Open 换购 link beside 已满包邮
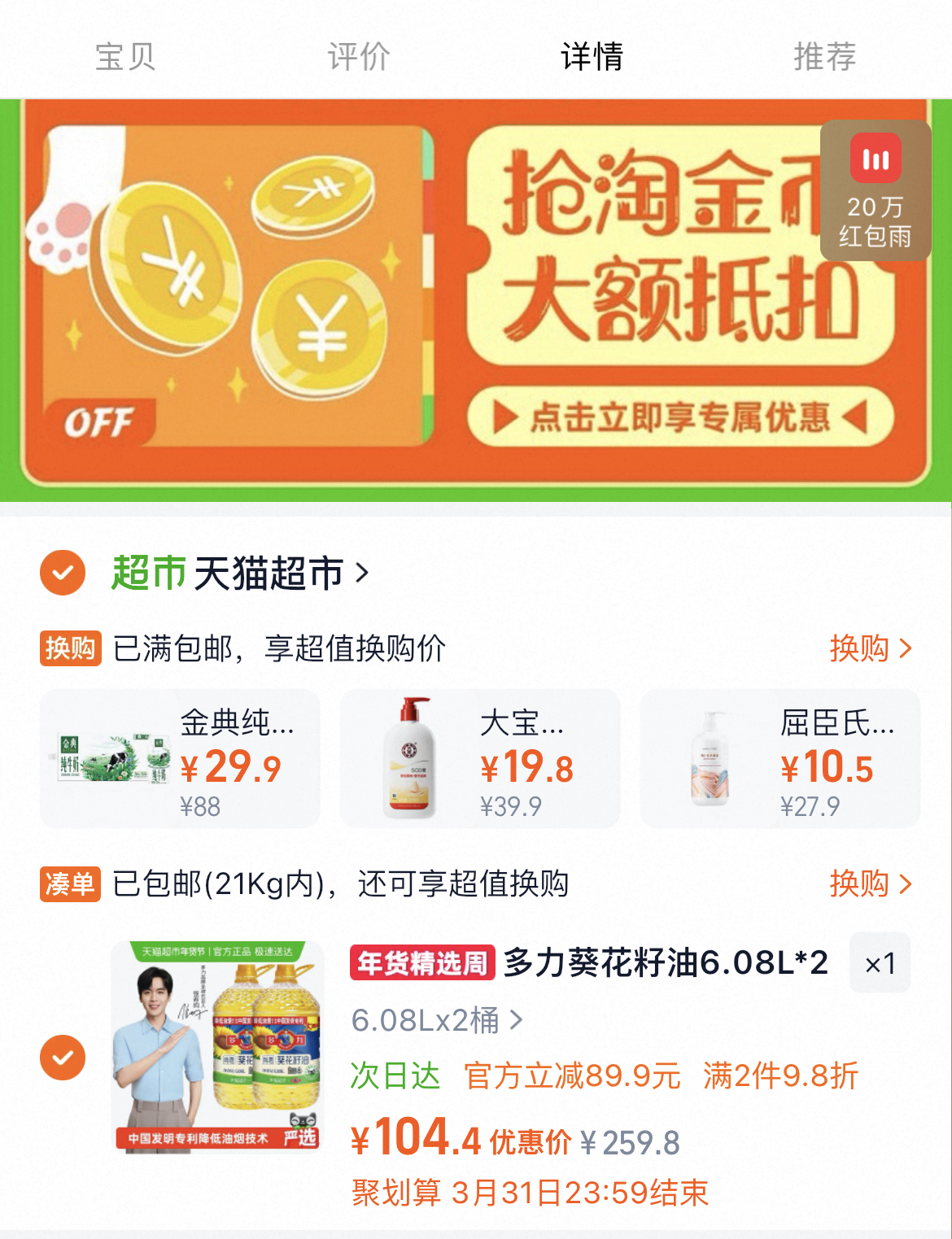 (870, 648)
